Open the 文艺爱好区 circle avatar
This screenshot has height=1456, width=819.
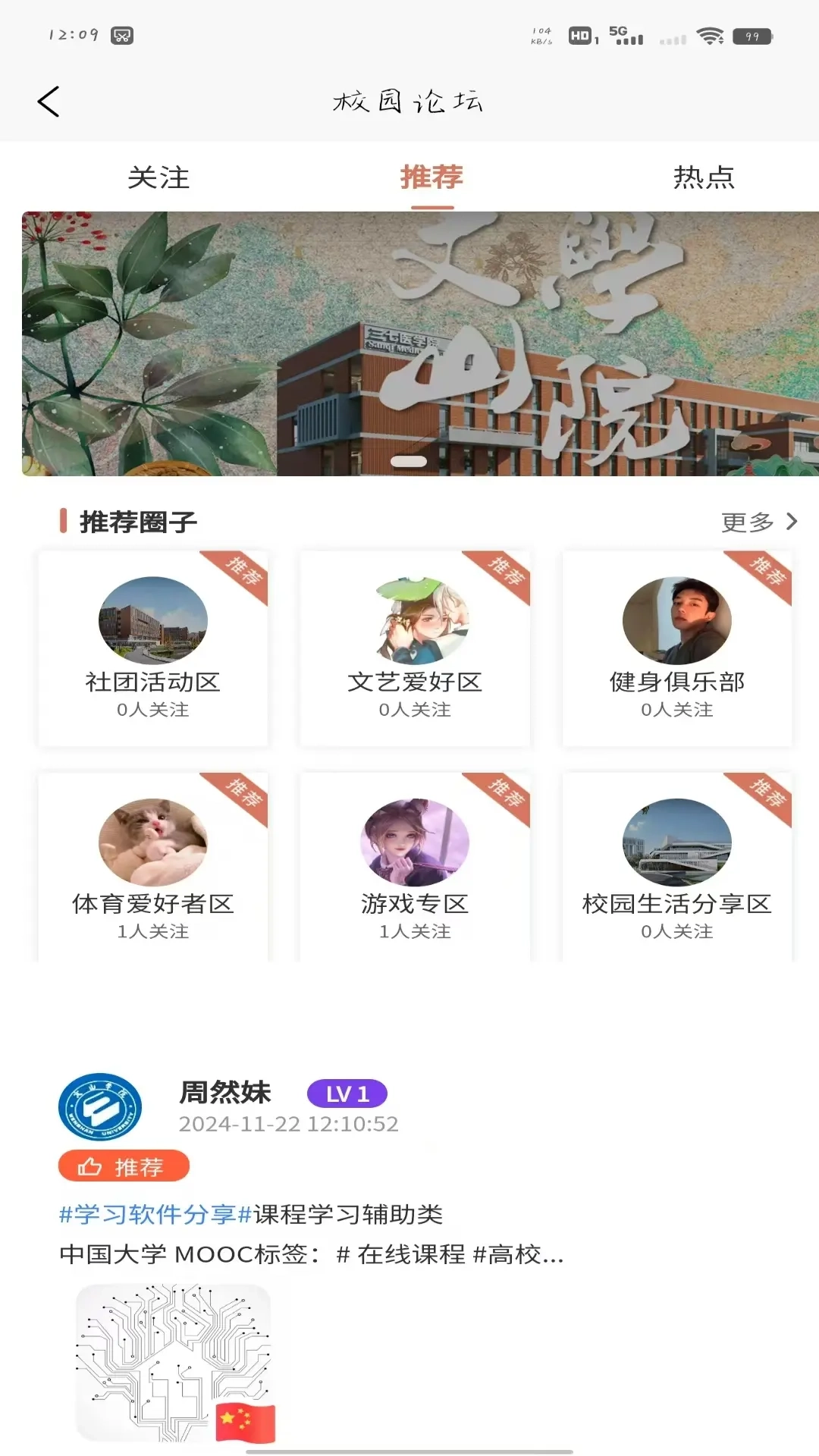coord(413,620)
